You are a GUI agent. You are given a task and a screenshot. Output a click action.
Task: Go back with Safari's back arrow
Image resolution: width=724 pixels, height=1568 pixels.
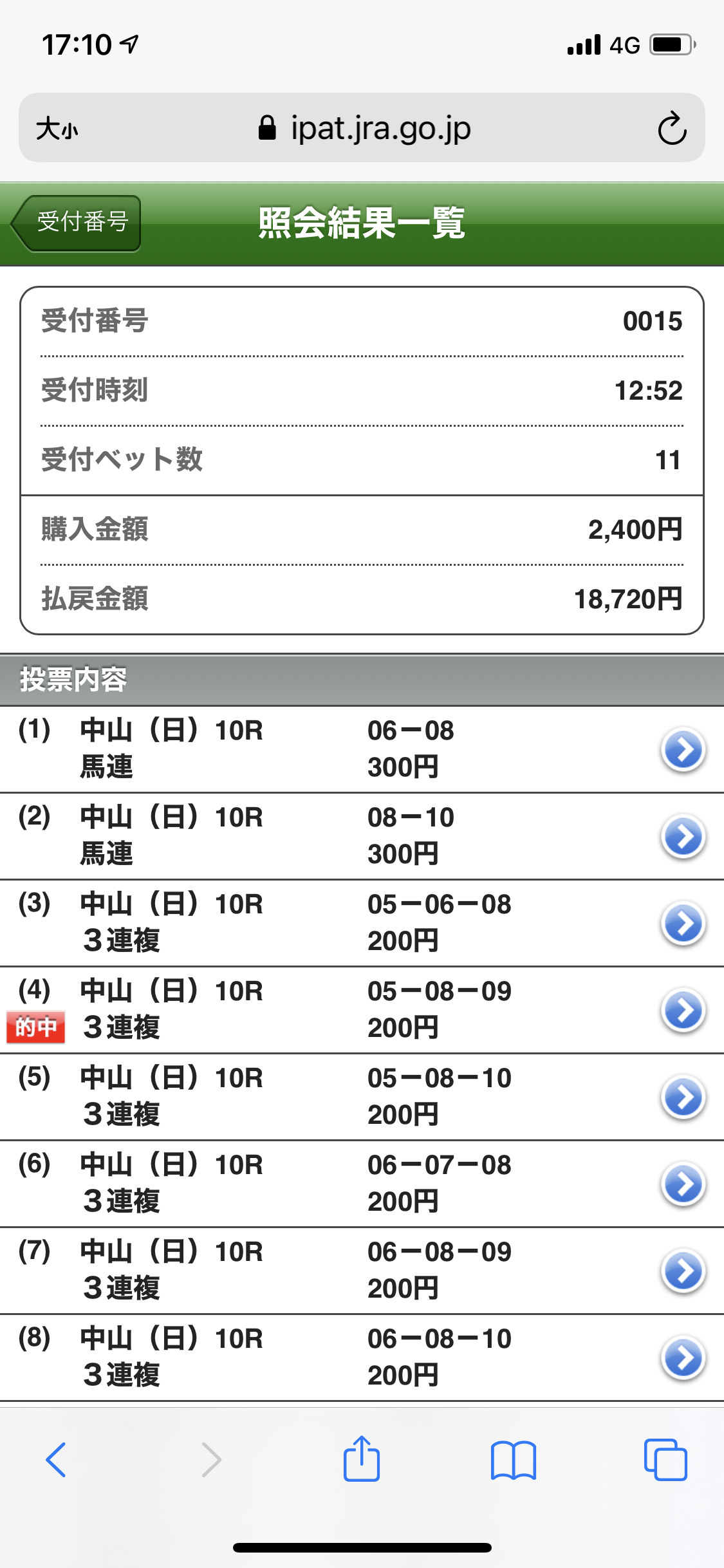pyautogui.click(x=56, y=1459)
